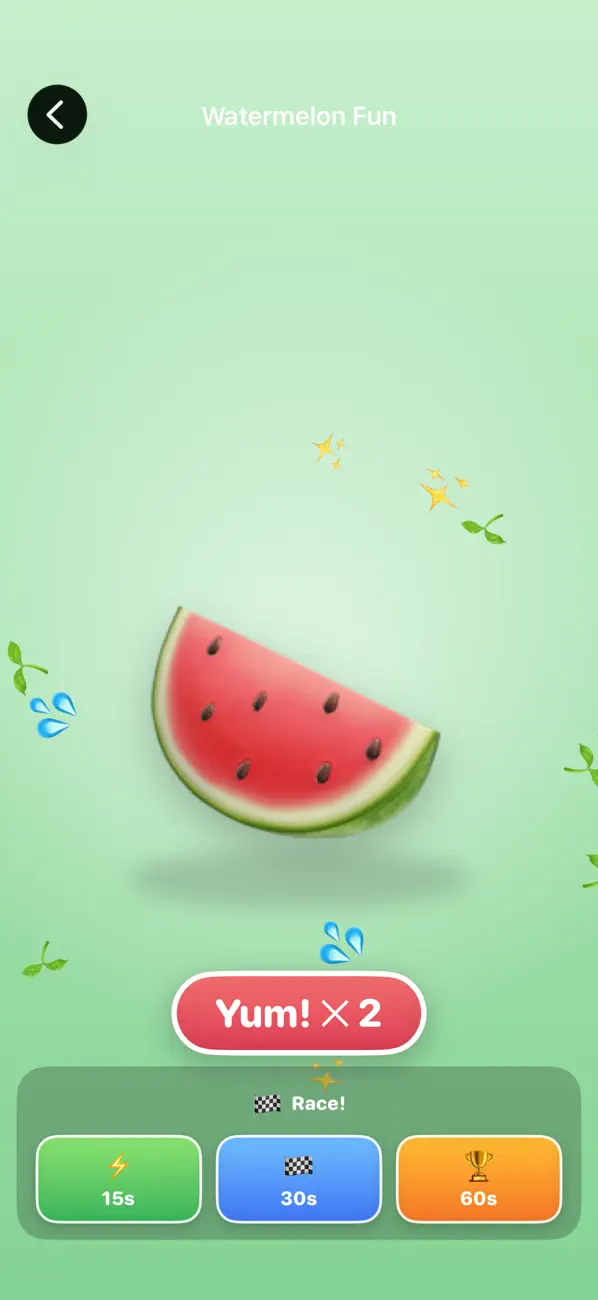Start the 60s trophy race

(479, 1179)
